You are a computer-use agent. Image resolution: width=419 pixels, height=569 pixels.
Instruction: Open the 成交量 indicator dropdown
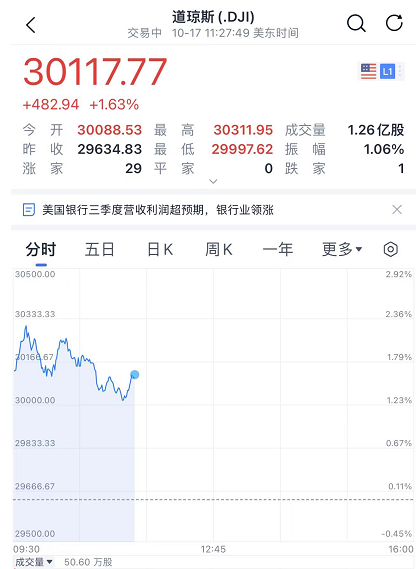34,562
